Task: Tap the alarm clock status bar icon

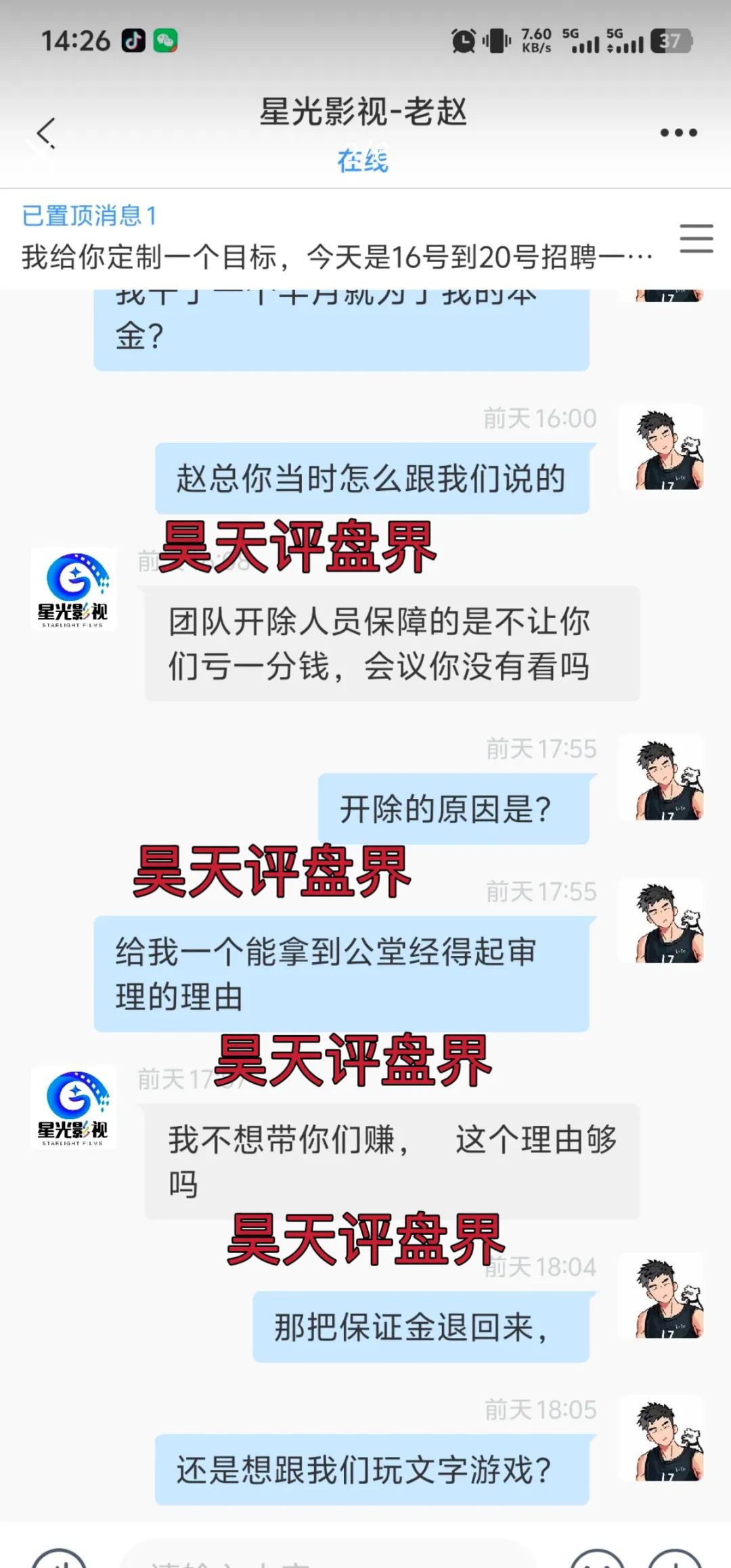Action: pyautogui.click(x=464, y=41)
